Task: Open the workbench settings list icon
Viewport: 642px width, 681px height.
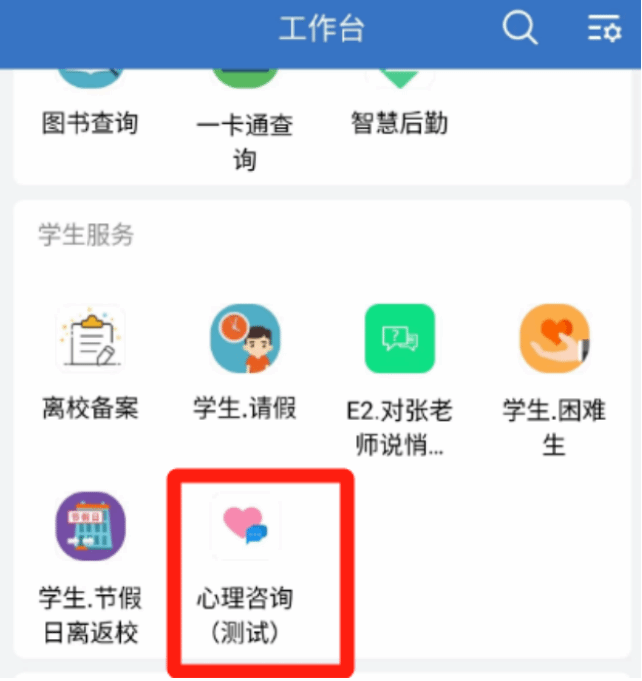Action: [x=604, y=29]
